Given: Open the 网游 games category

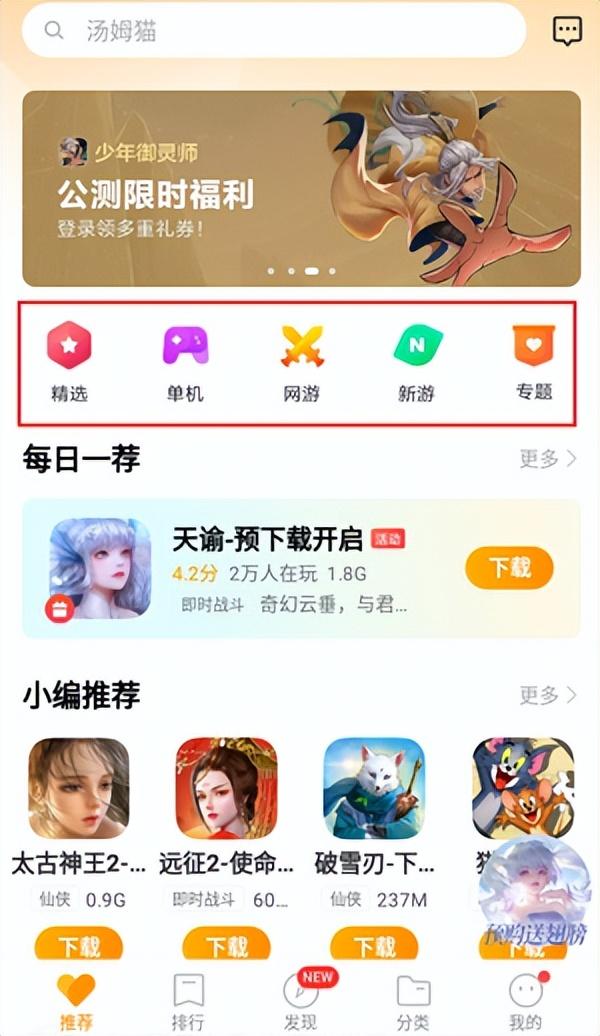Looking at the screenshot, I should coord(301,362).
